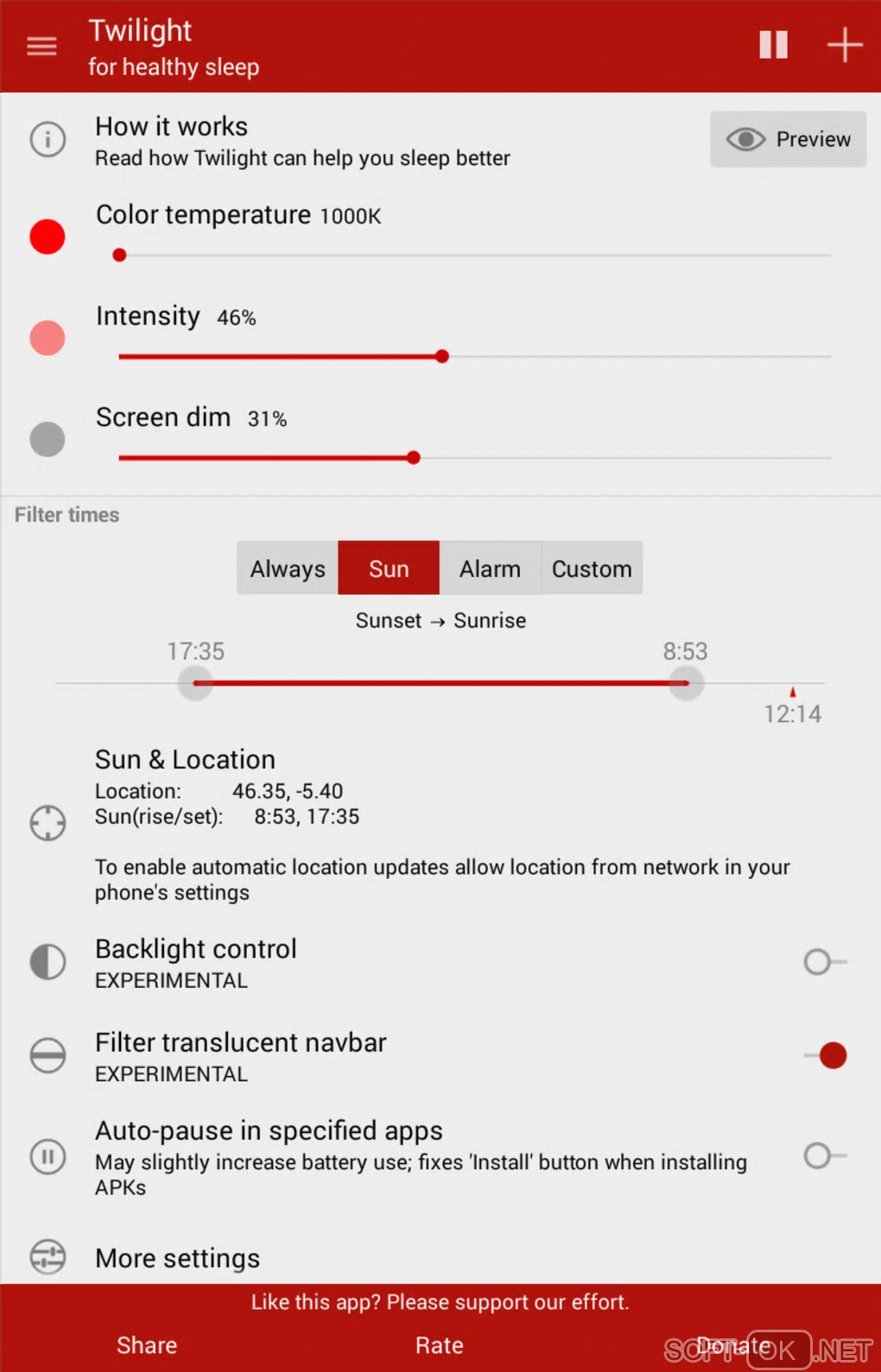881x1372 pixels.
Task: Open the hamburger drawer menu
Action: pyautogui.click(x=41, y=46)
